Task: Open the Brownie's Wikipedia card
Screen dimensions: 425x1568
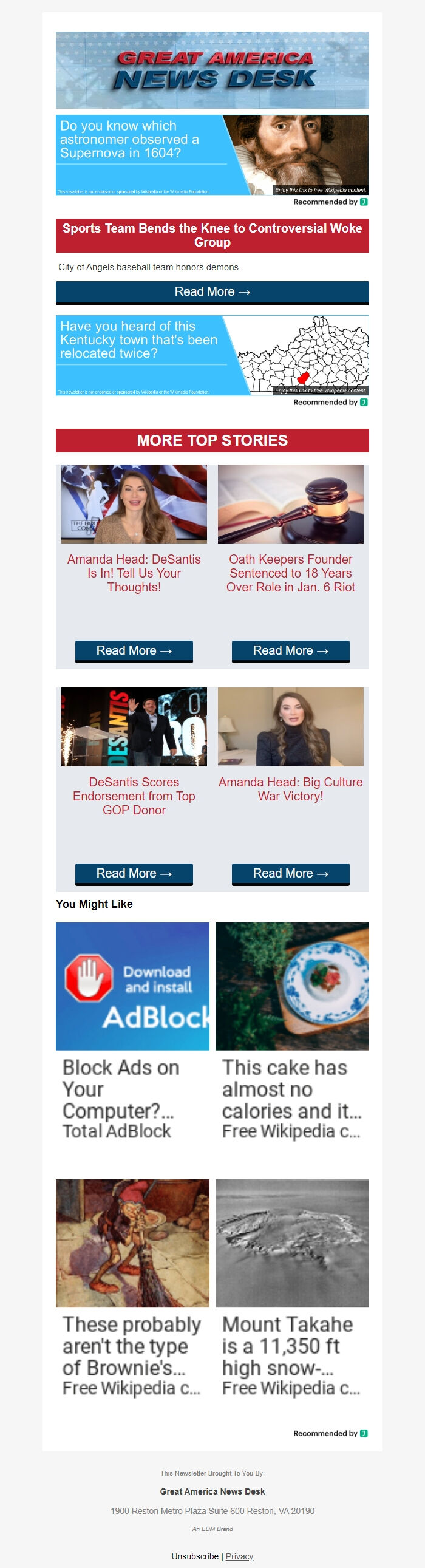Action: pos(132,1287)
